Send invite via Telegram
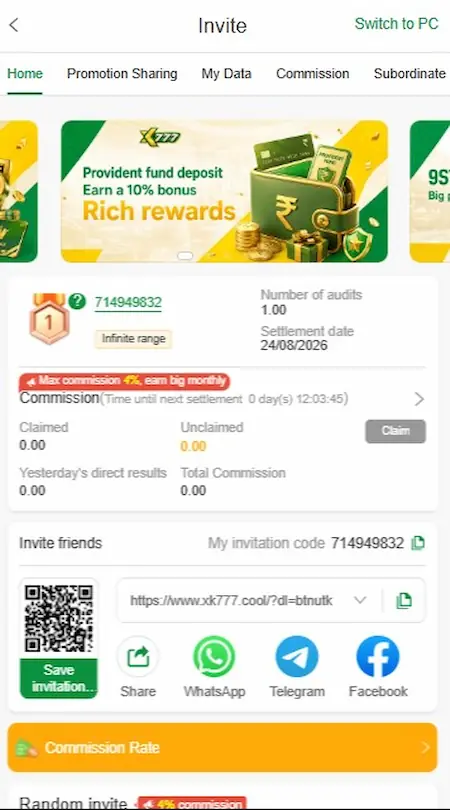This screenshot has width=450, height=810. click(297, 667)
